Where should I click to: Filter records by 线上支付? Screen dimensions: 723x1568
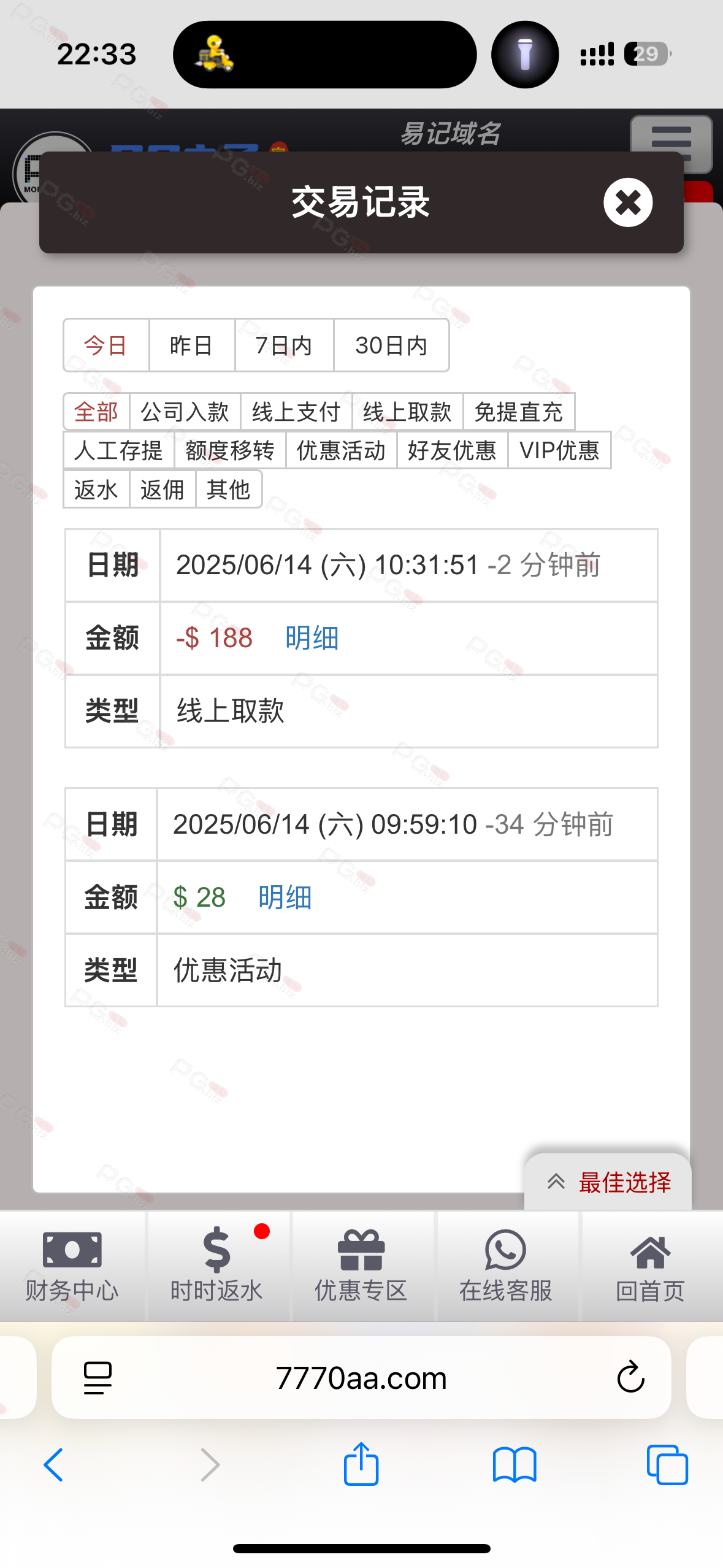[296, 412]
